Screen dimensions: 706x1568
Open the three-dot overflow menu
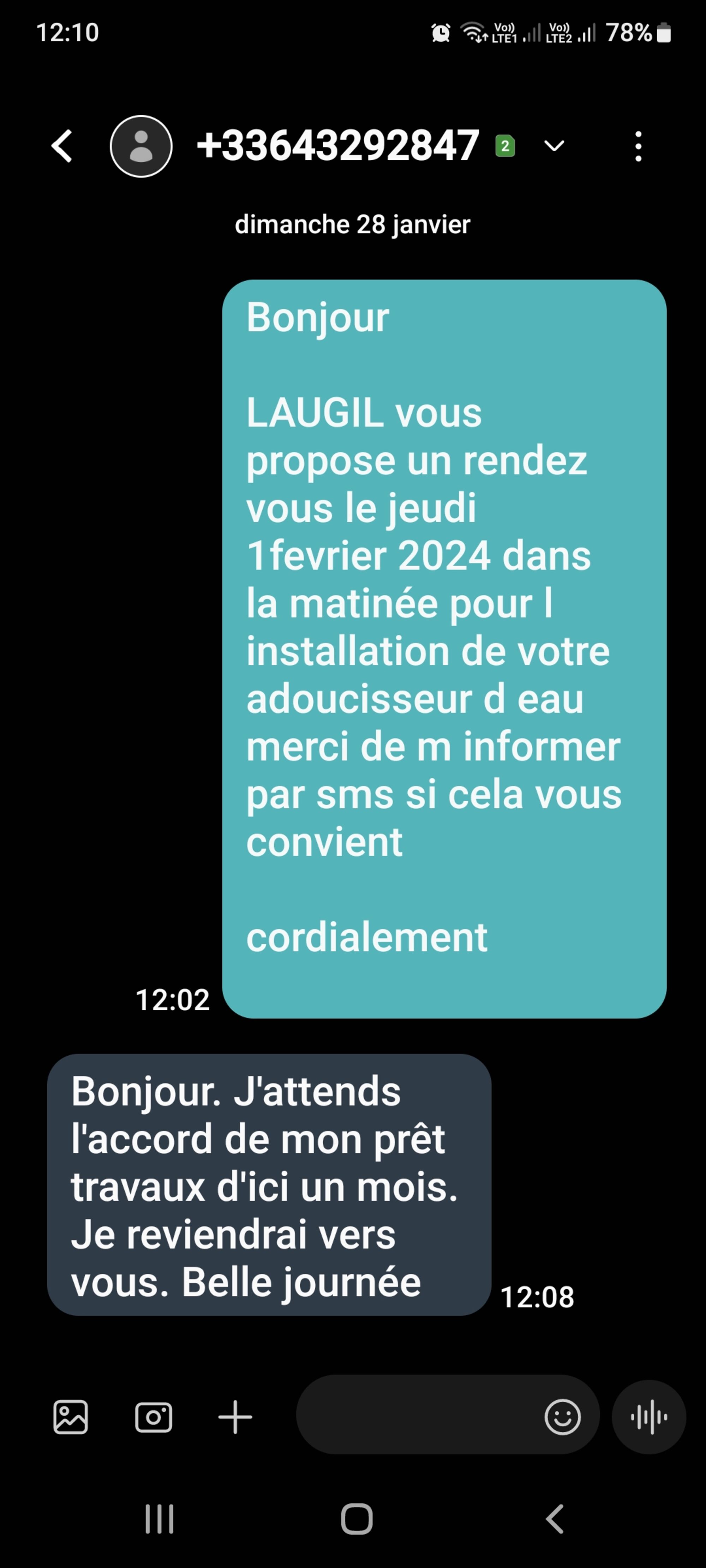[x=638, y=146]
